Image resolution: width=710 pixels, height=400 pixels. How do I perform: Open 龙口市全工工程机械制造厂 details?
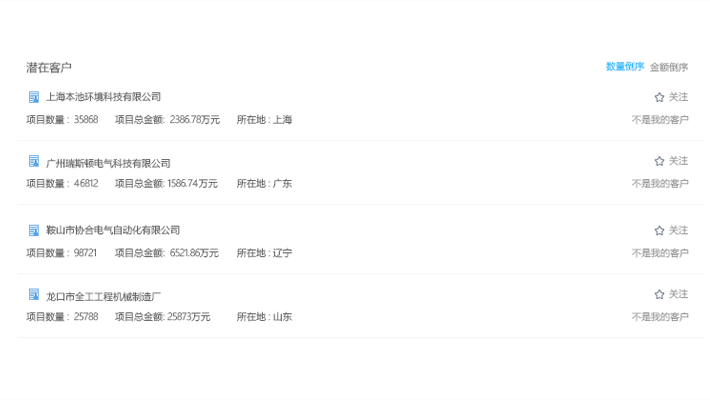coord(103,297)
